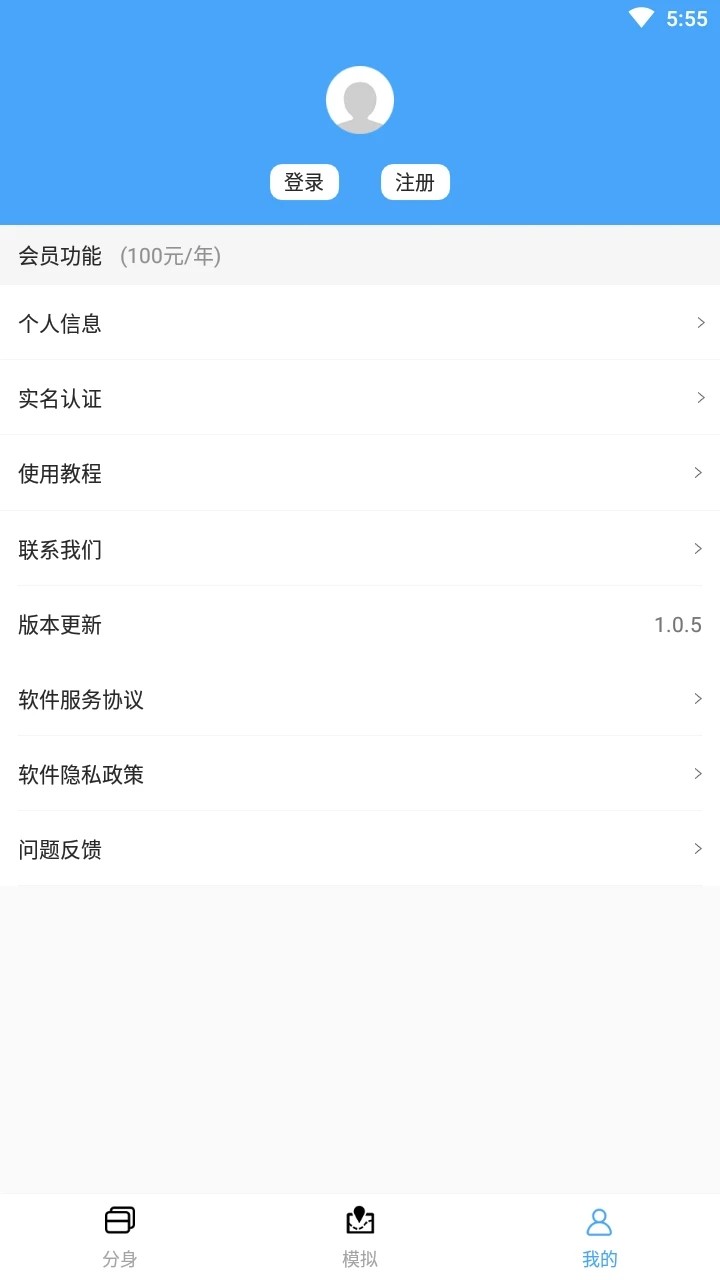Tap the Wi-Fi status icon
The image size is (720, 1280).
coord(640,17)
